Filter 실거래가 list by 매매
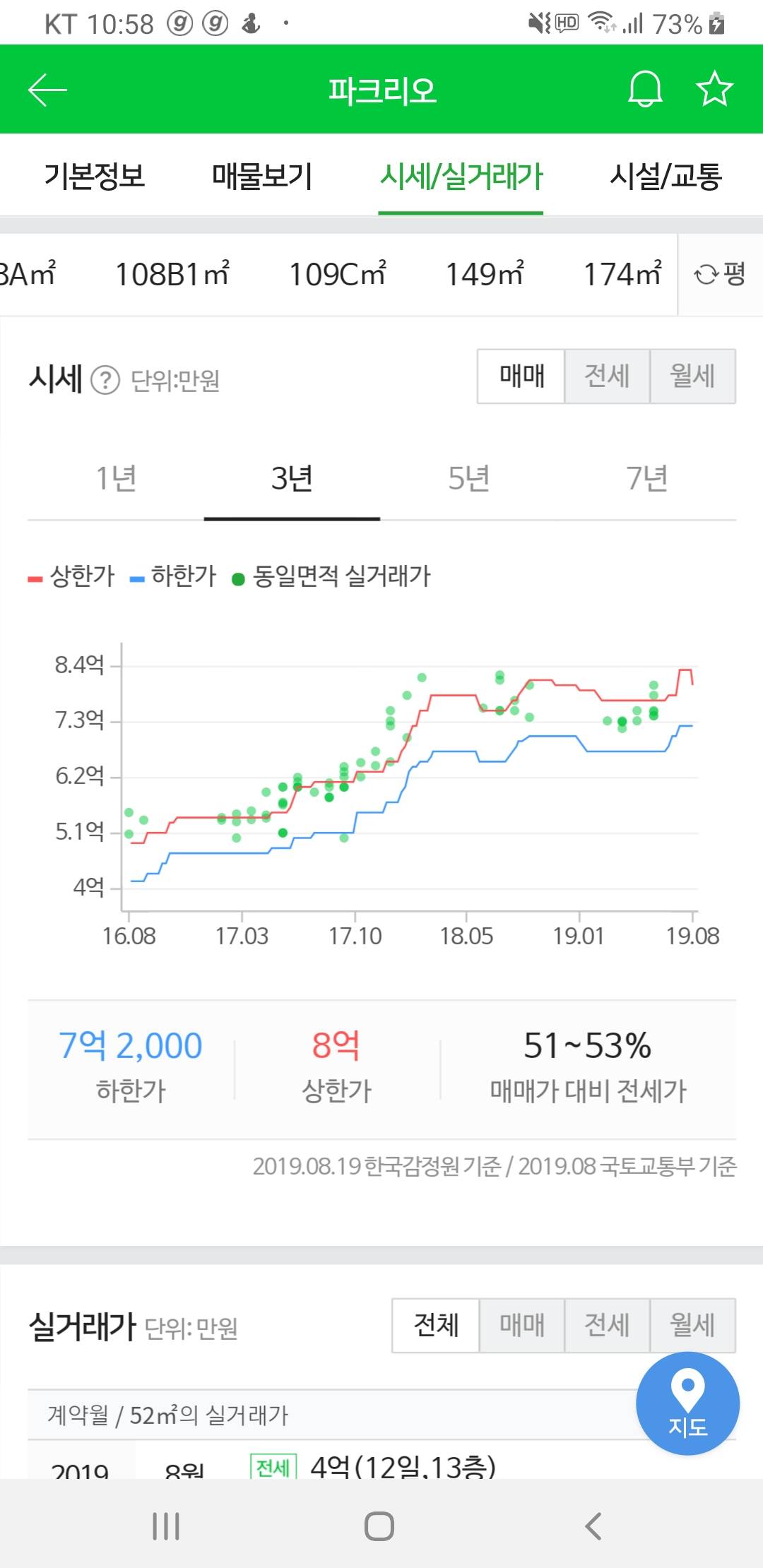 [x=521, y=1325]
